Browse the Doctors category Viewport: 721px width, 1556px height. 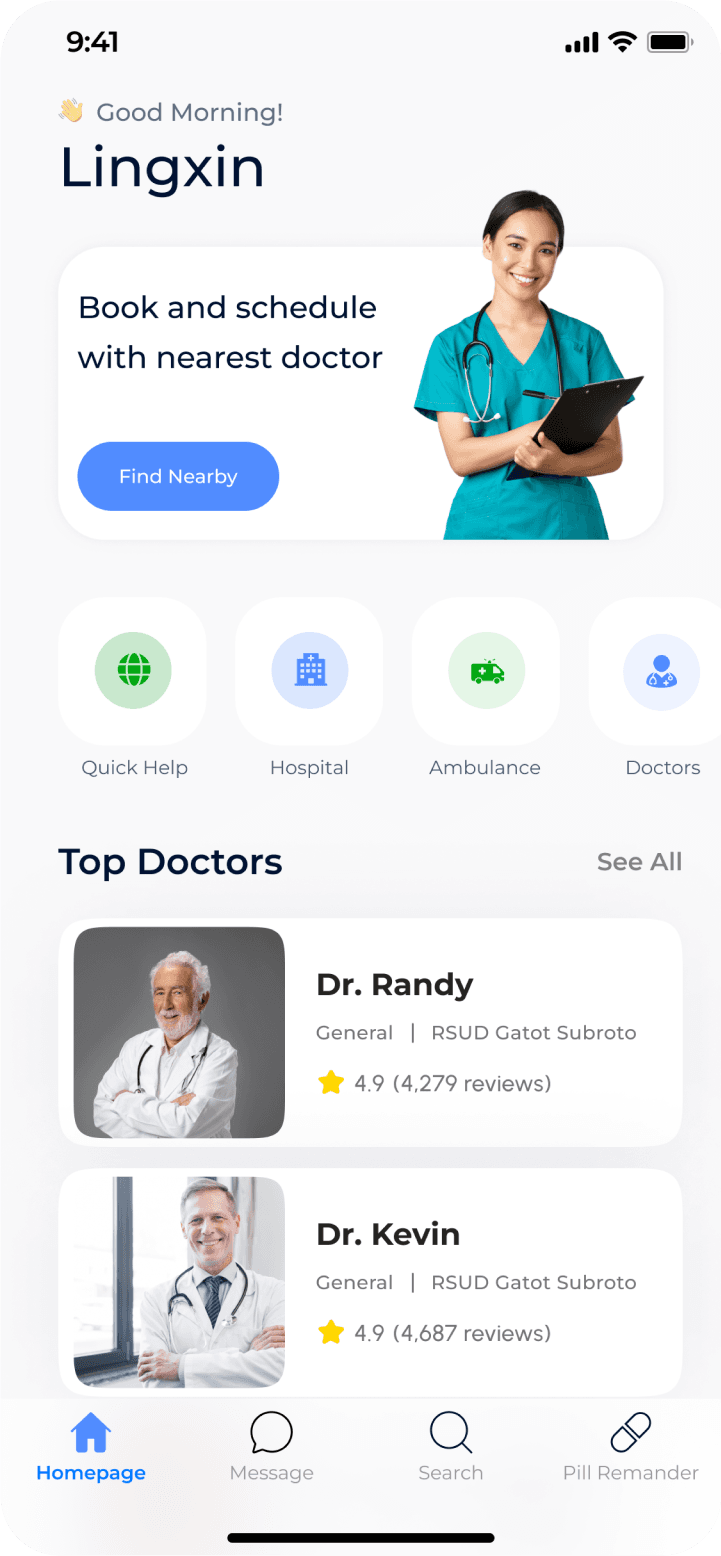coord(660,672)
